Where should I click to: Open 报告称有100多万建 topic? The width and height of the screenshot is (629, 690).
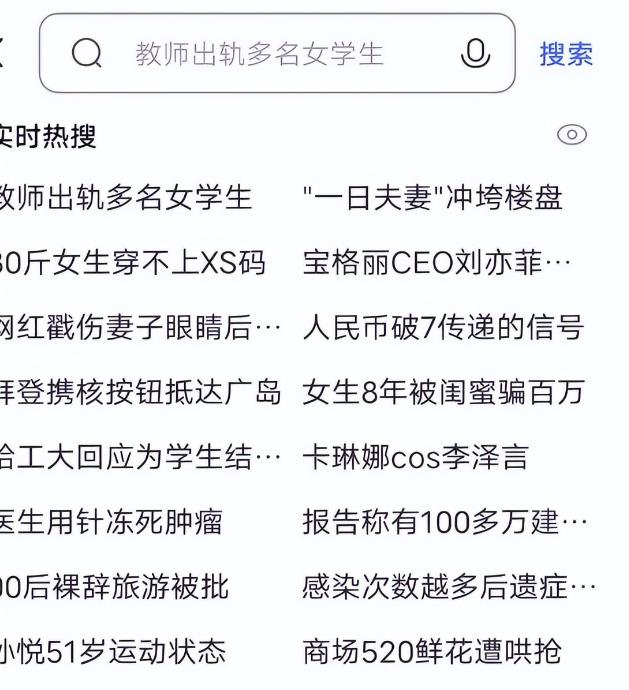point(445,521)
